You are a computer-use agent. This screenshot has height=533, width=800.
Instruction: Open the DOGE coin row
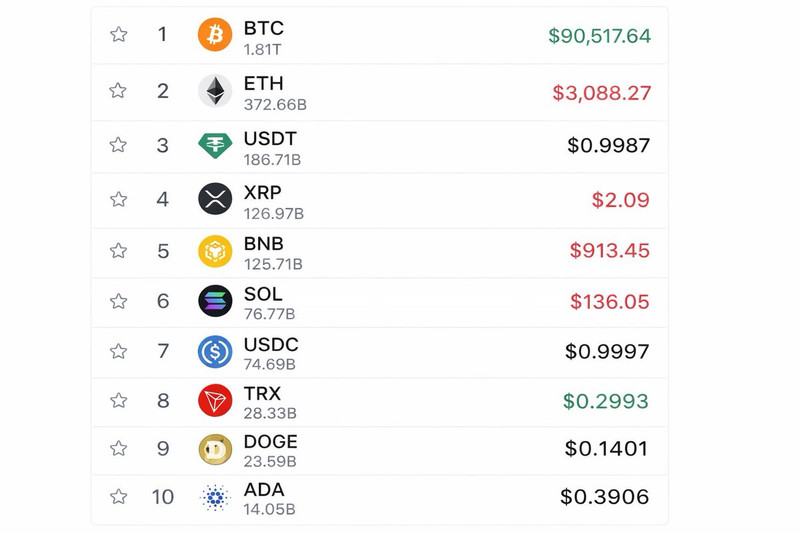(400, 449)
